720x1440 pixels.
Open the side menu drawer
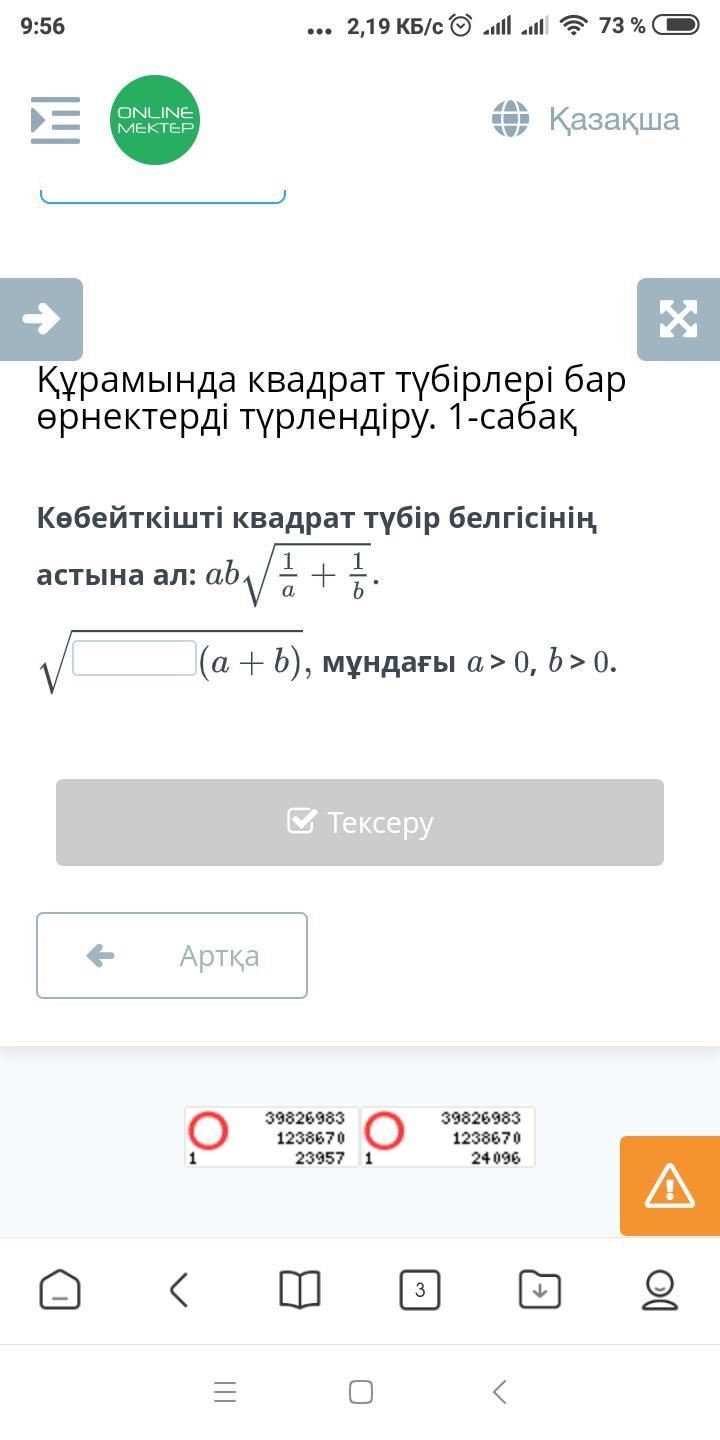[x=55, y=120]
